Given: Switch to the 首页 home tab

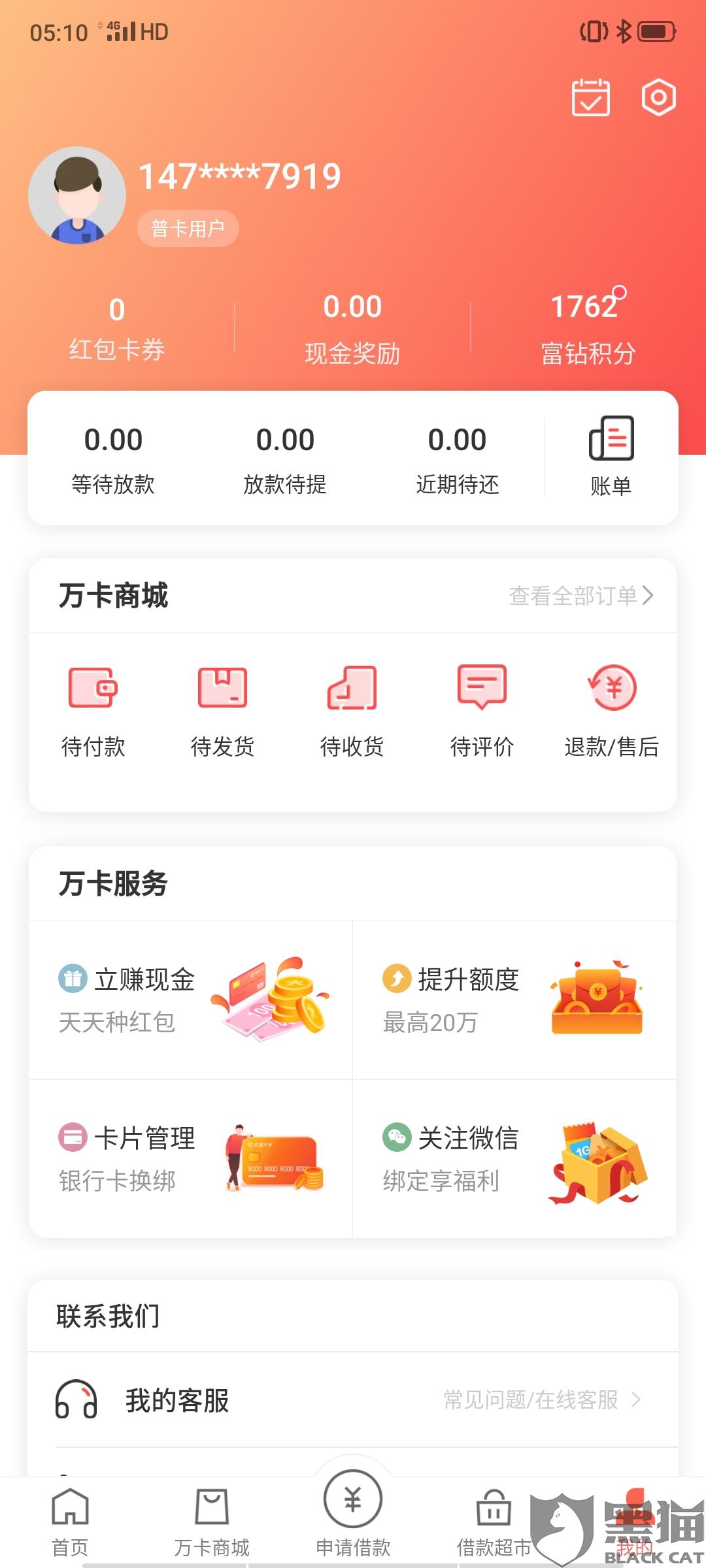Looking at the screenshot, I should (x=70, y=1522).
